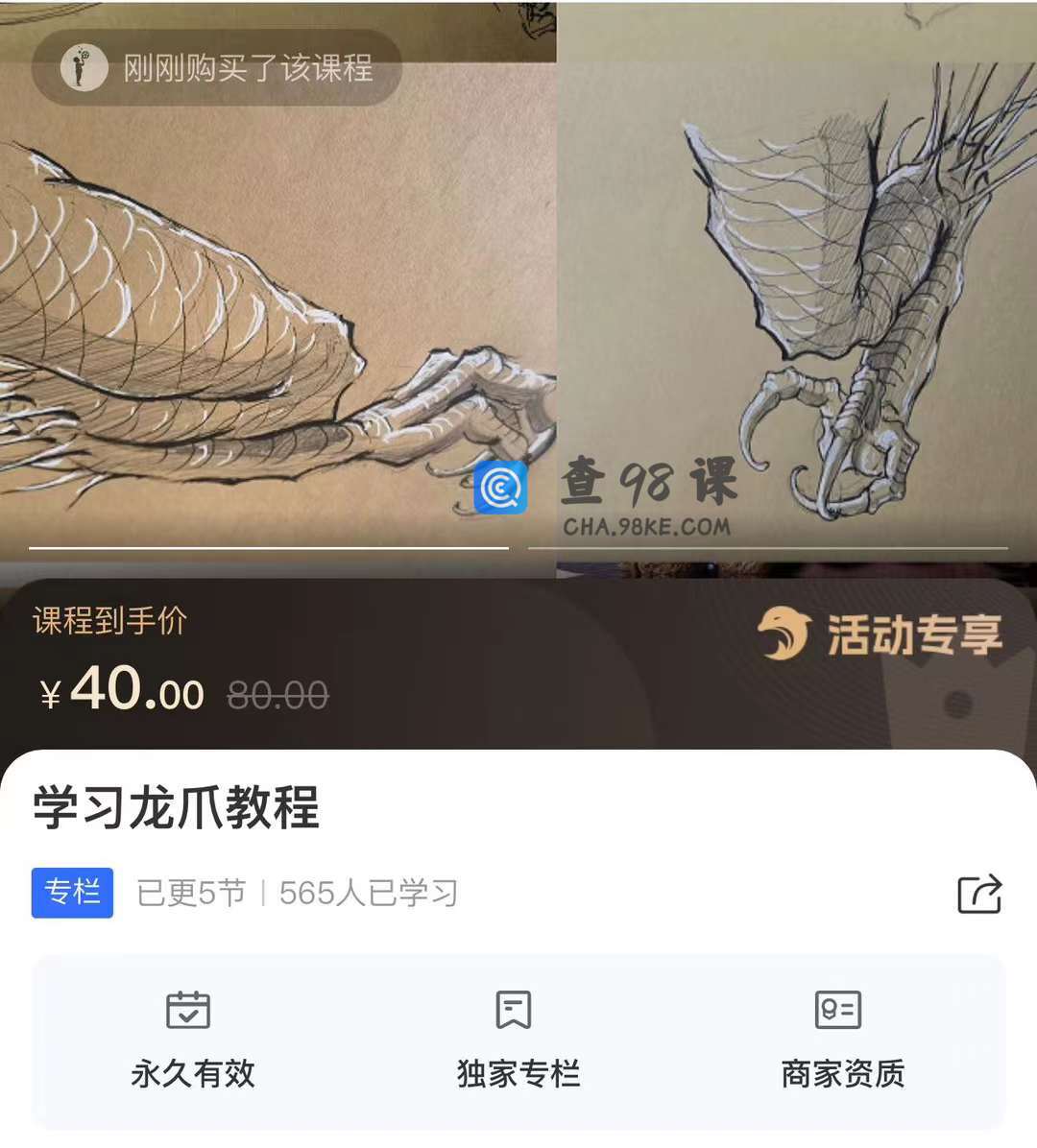Open the 永久有效 info item
This screenshot has height=1148, width=1037.
pyautogui.click(x=192, y=1040)
